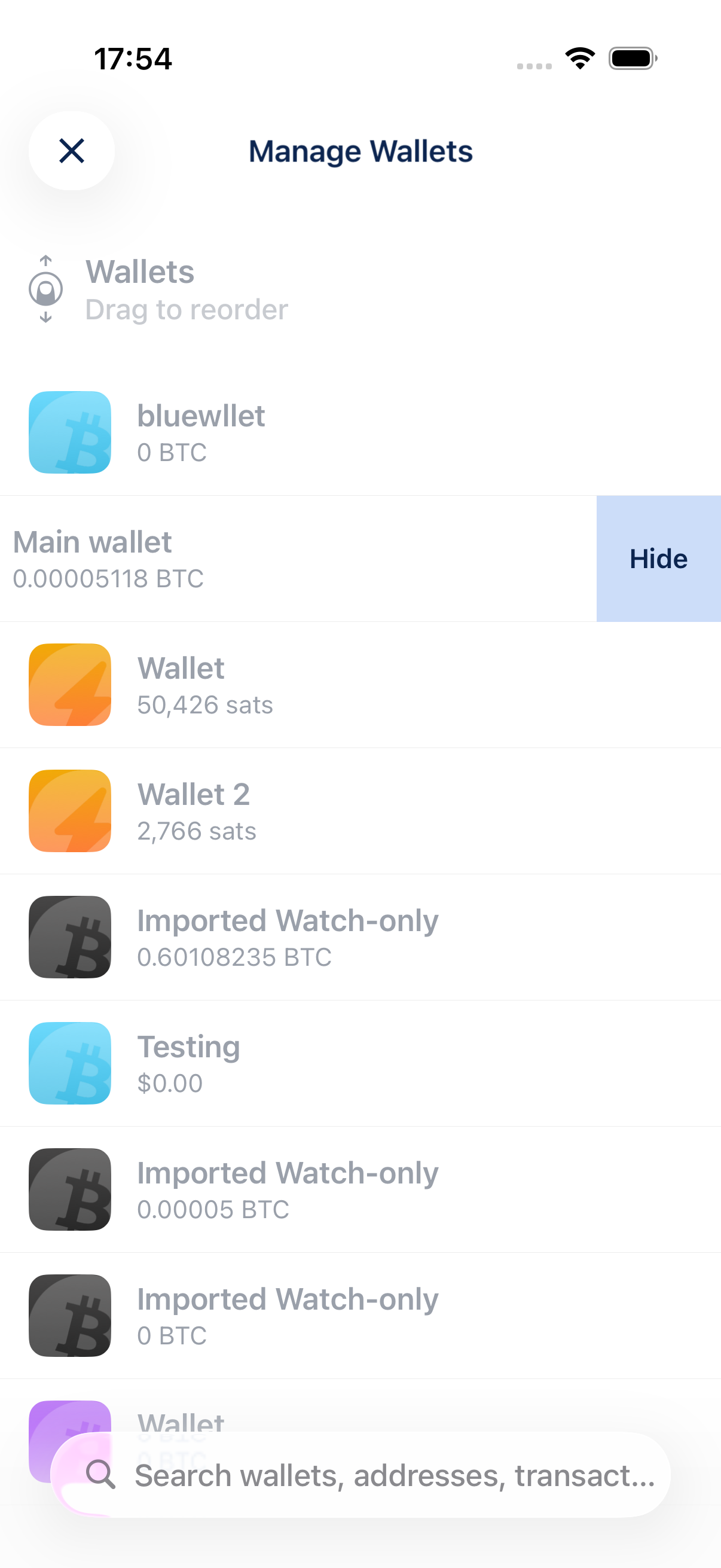Hide the Main wallet
Image resolution: width=721 pixels, height=1568 pixels.
pos(658,559)
